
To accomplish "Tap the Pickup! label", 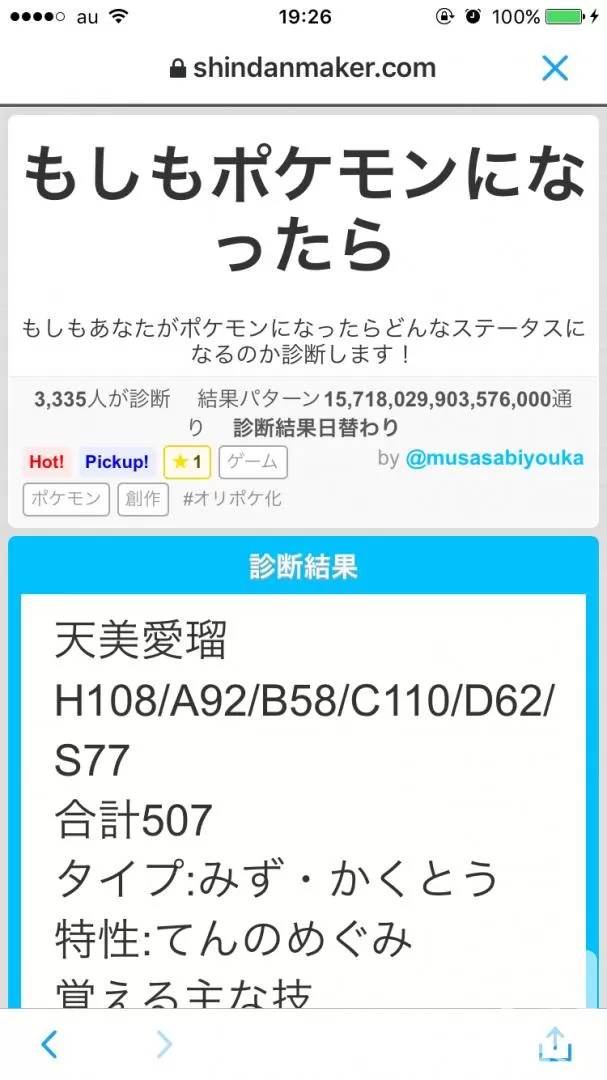I will (x=116, y=462).
